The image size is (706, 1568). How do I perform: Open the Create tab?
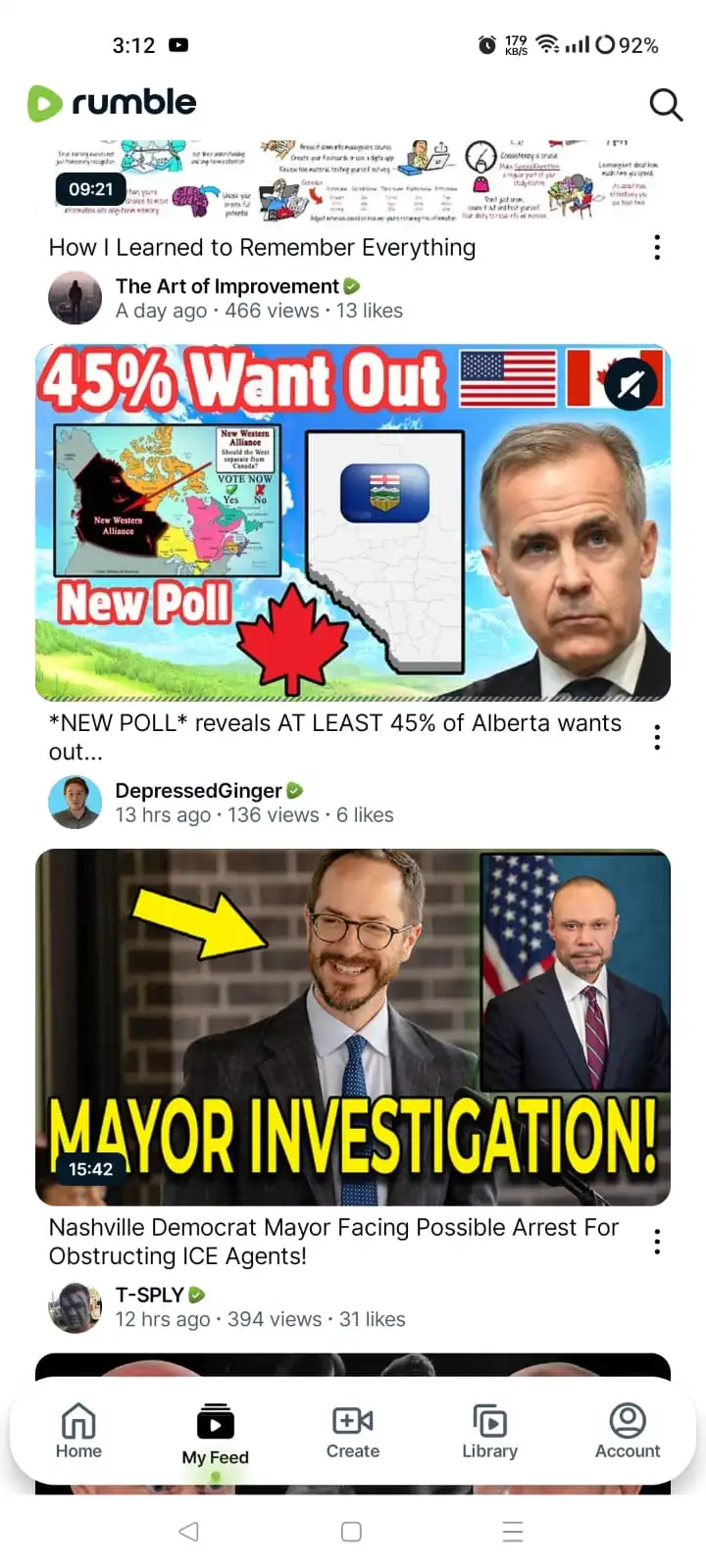click(x=353, y=1432)
